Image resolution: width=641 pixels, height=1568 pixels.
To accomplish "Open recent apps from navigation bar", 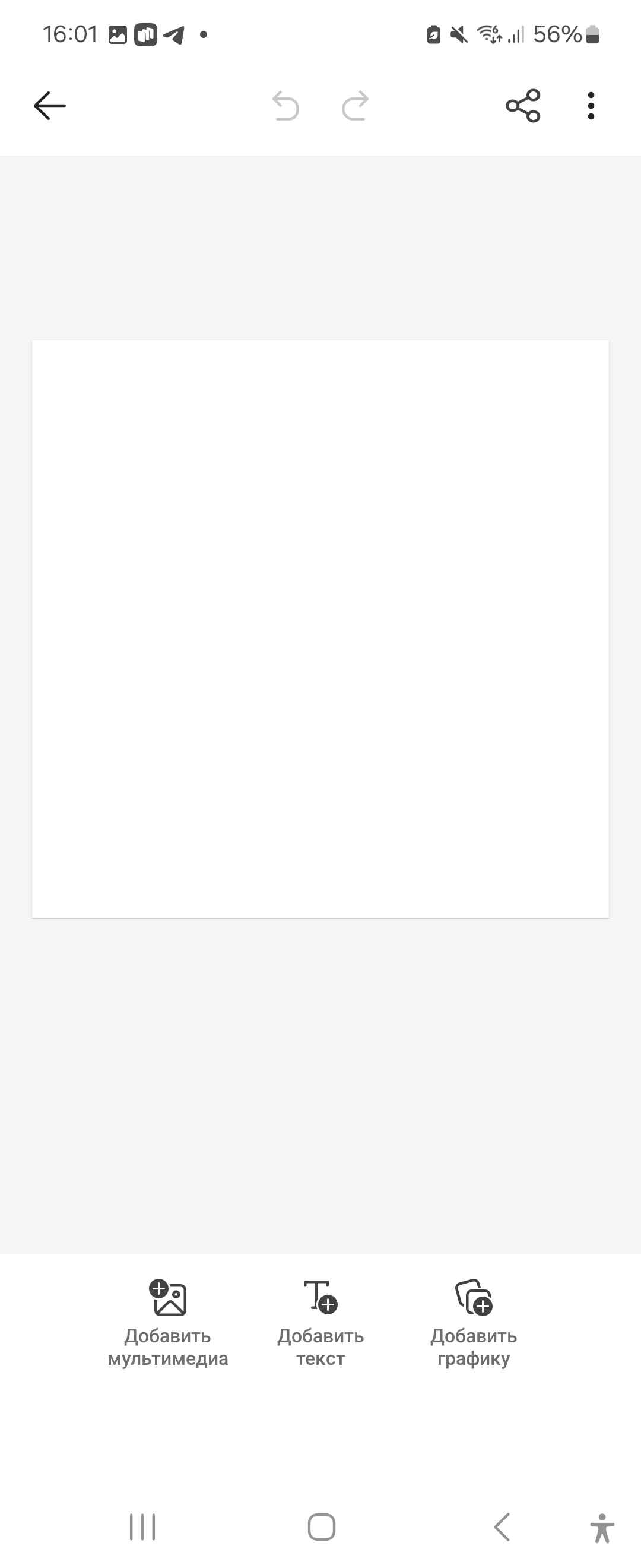I will point(142,1526).
